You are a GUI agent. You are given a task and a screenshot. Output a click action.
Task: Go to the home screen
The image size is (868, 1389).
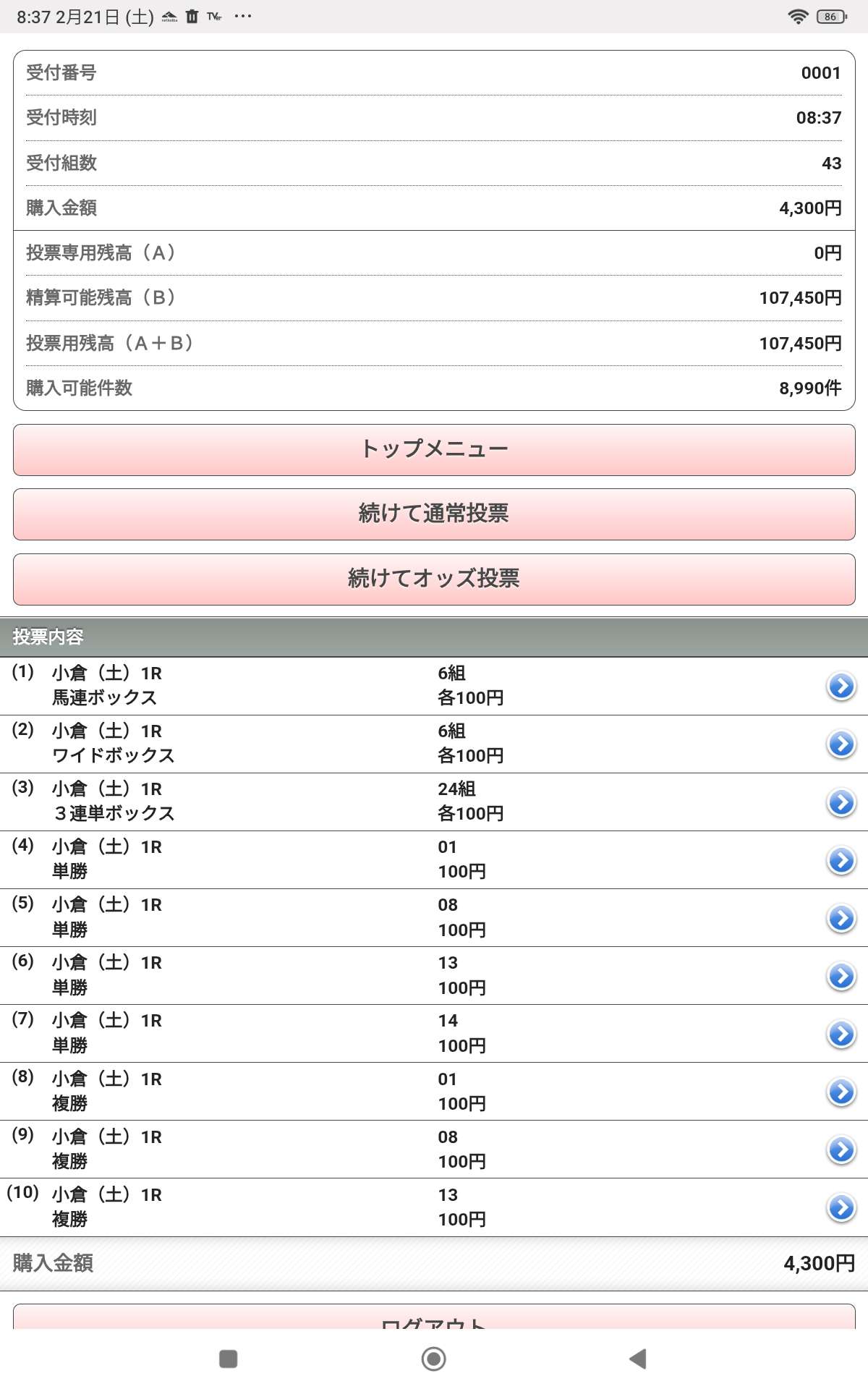pos(433,1359)
